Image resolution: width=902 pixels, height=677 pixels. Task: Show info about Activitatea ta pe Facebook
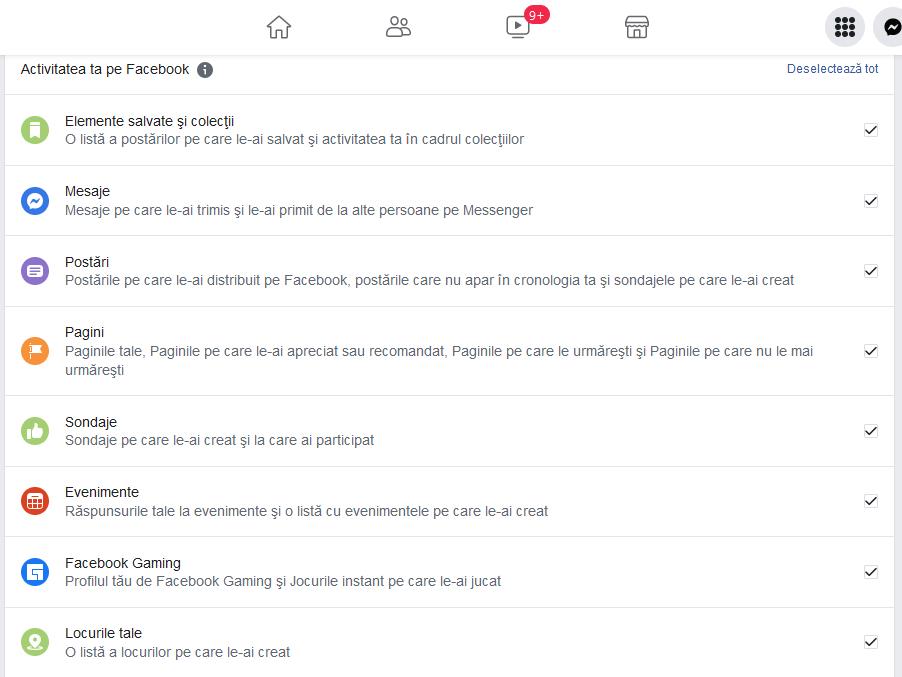(205, 70)
